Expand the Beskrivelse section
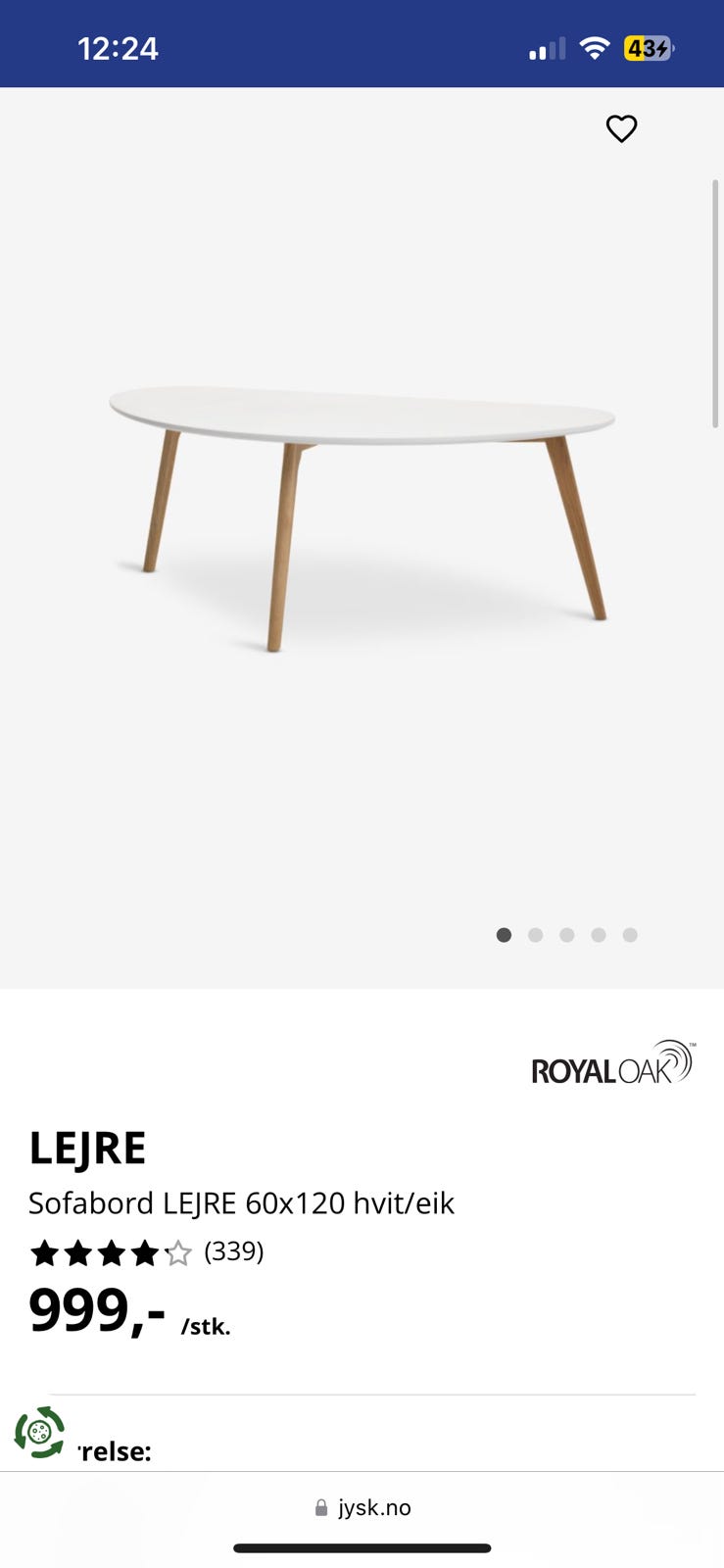 [x=114, y=1450]
